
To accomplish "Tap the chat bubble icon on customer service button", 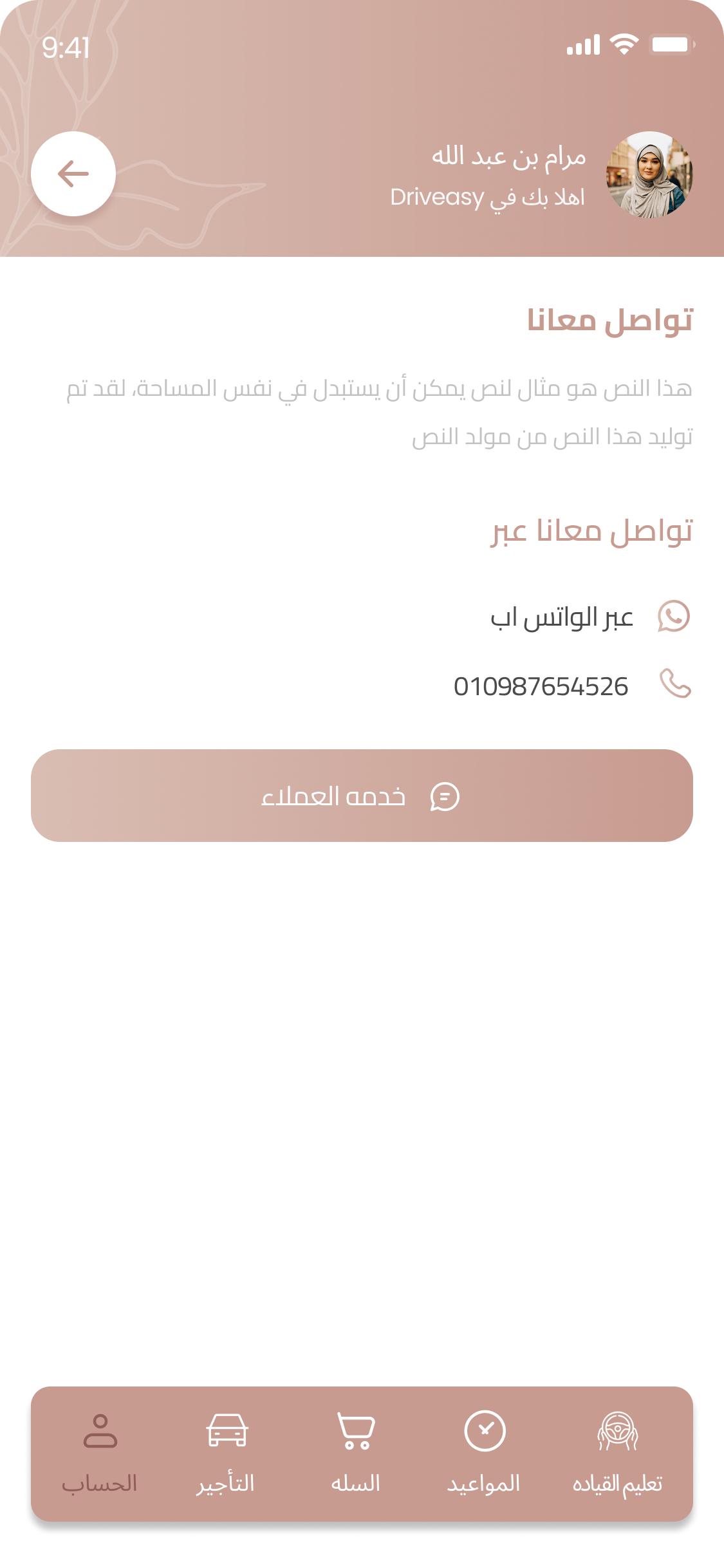I will pyautogui.click(x=444, y=796).
